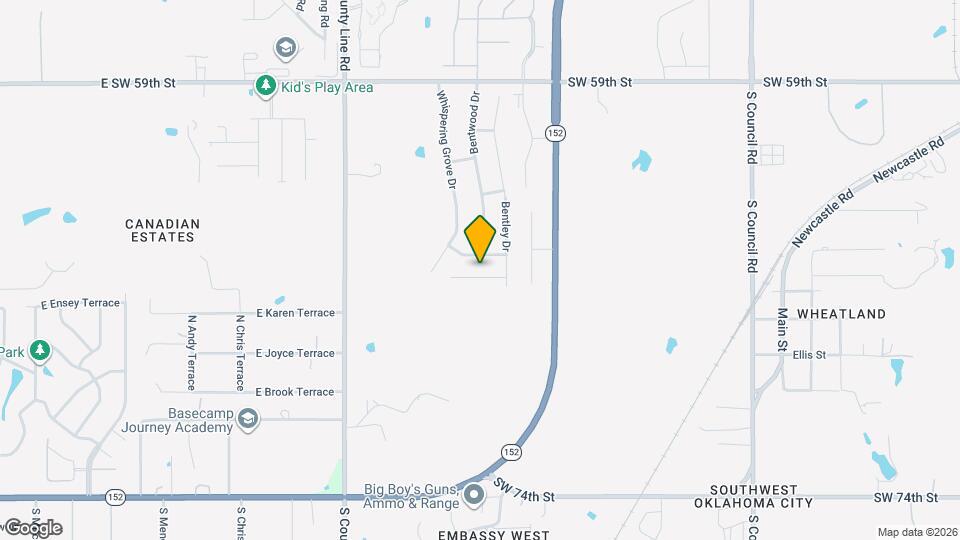Tap the school pin above E SW 59th St
This screenshot has height=540, width=960.
pos(286,48)
